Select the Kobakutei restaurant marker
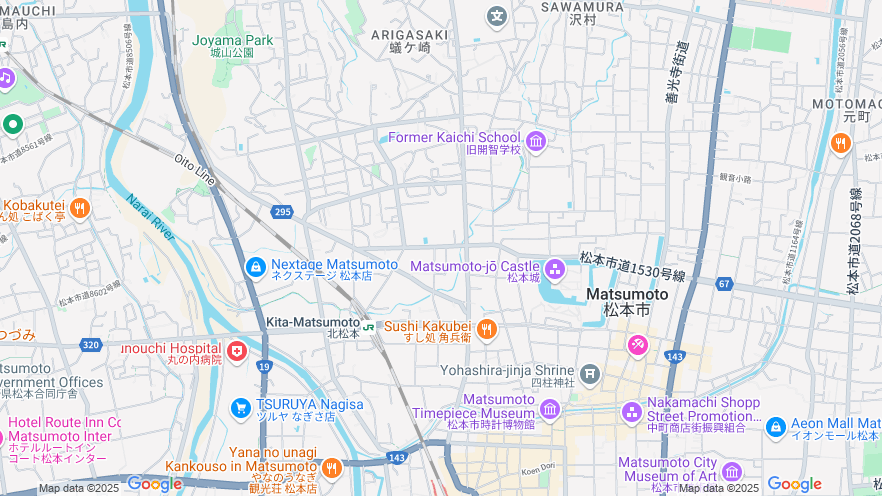This screenshot has width=882, height=496. tap(79, 208)
